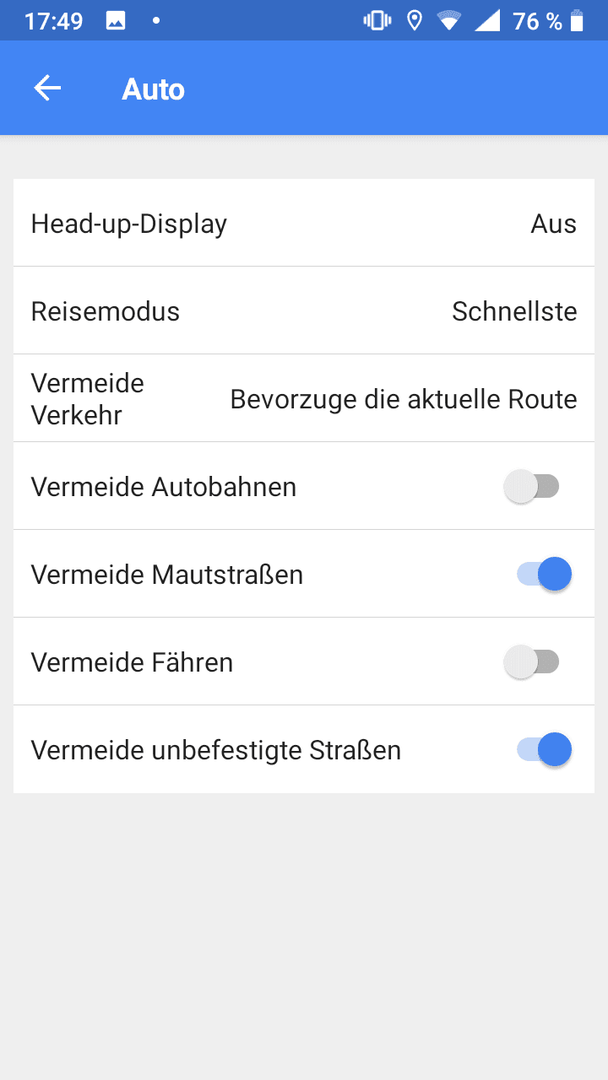Go back using the arrow icon
The image size is (608, 1080).
pos(48,88)
